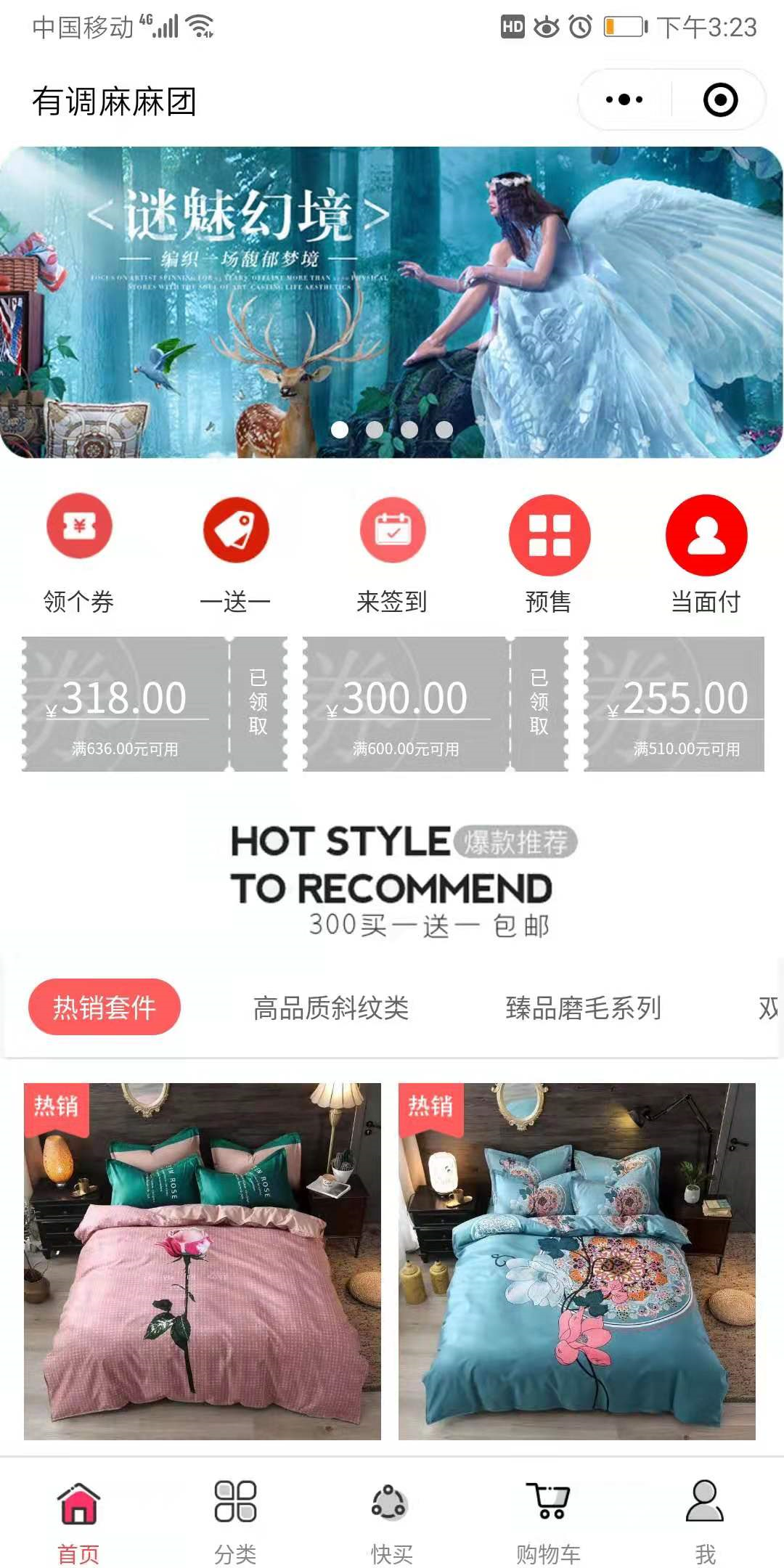Screen dimensions: 784x1568
Task: Switch to the 臻品磨毛系列 category
Action: [583, 1008]
